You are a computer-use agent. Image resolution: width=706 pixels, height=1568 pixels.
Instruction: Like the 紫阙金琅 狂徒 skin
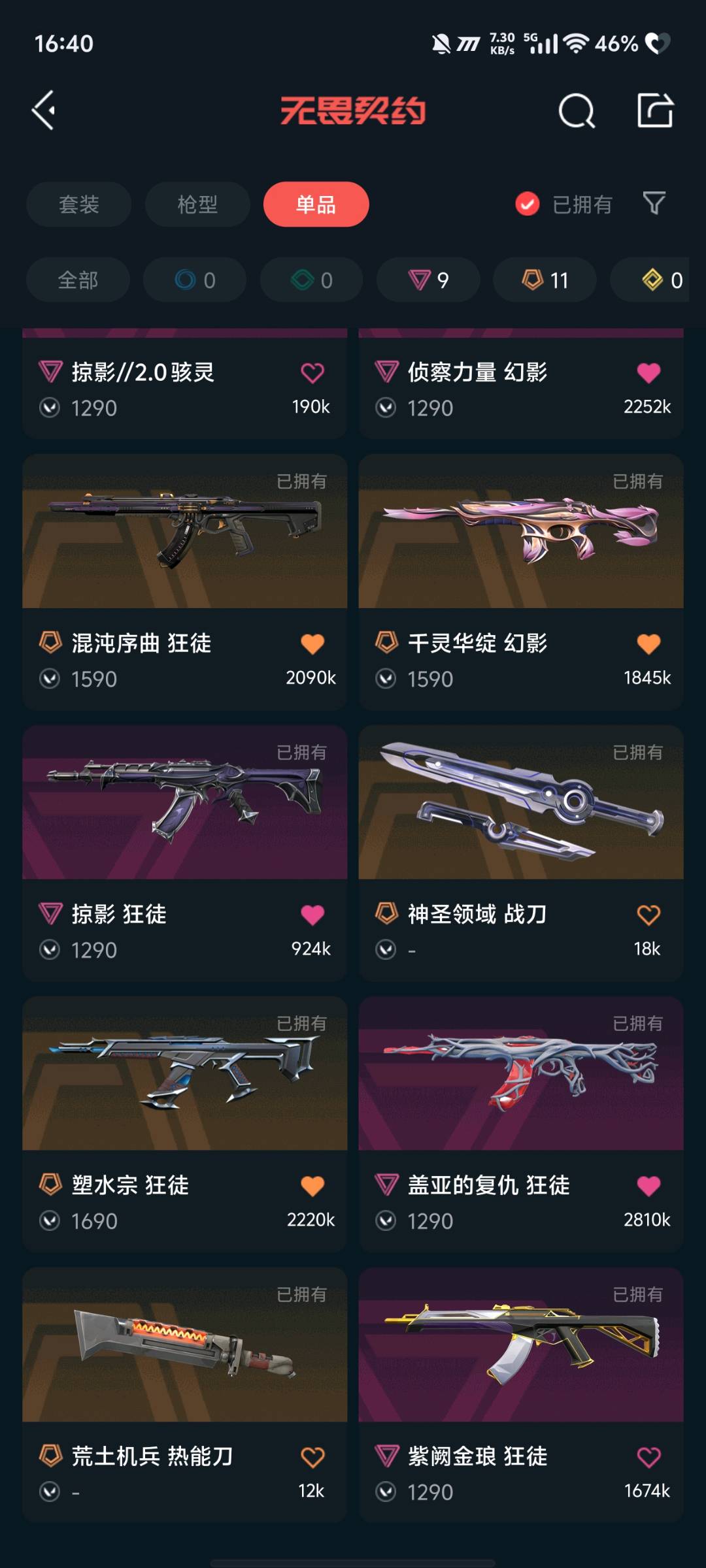point(648,1457)
